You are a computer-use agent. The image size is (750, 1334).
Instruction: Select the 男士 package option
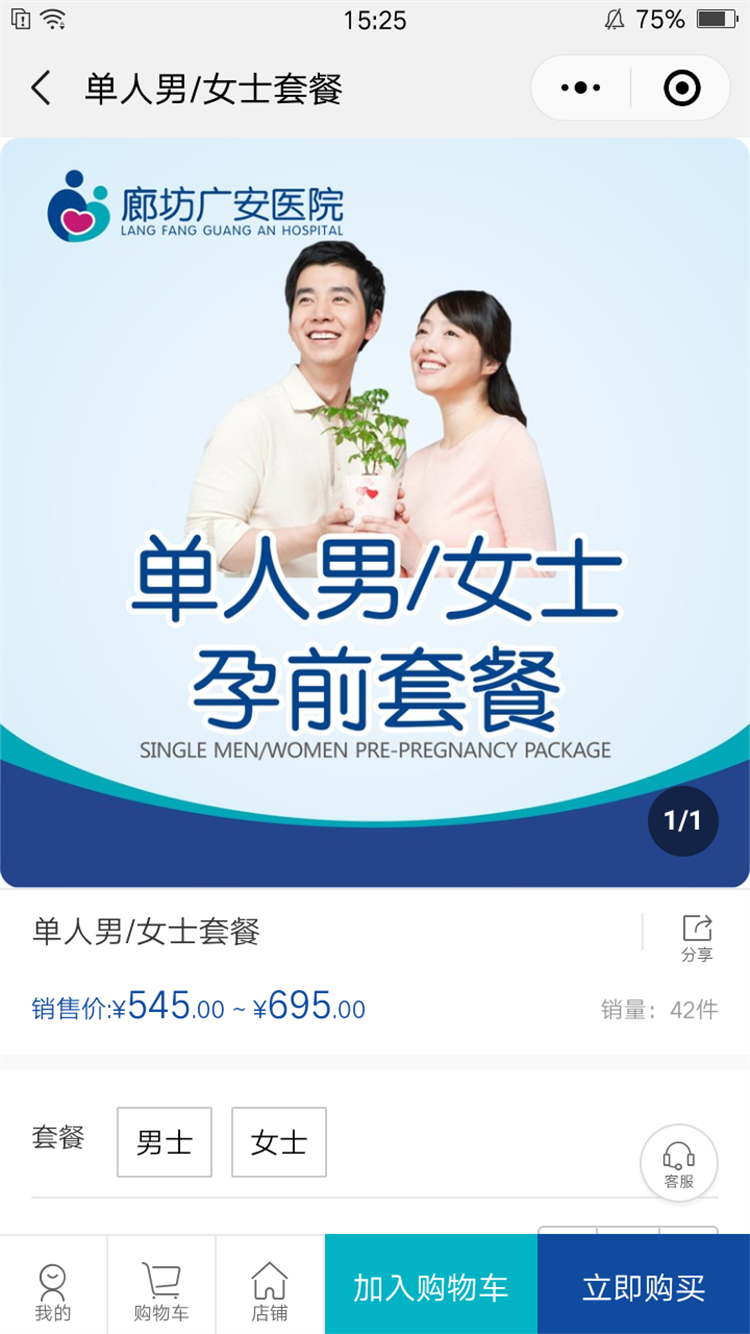[164, 1142]
